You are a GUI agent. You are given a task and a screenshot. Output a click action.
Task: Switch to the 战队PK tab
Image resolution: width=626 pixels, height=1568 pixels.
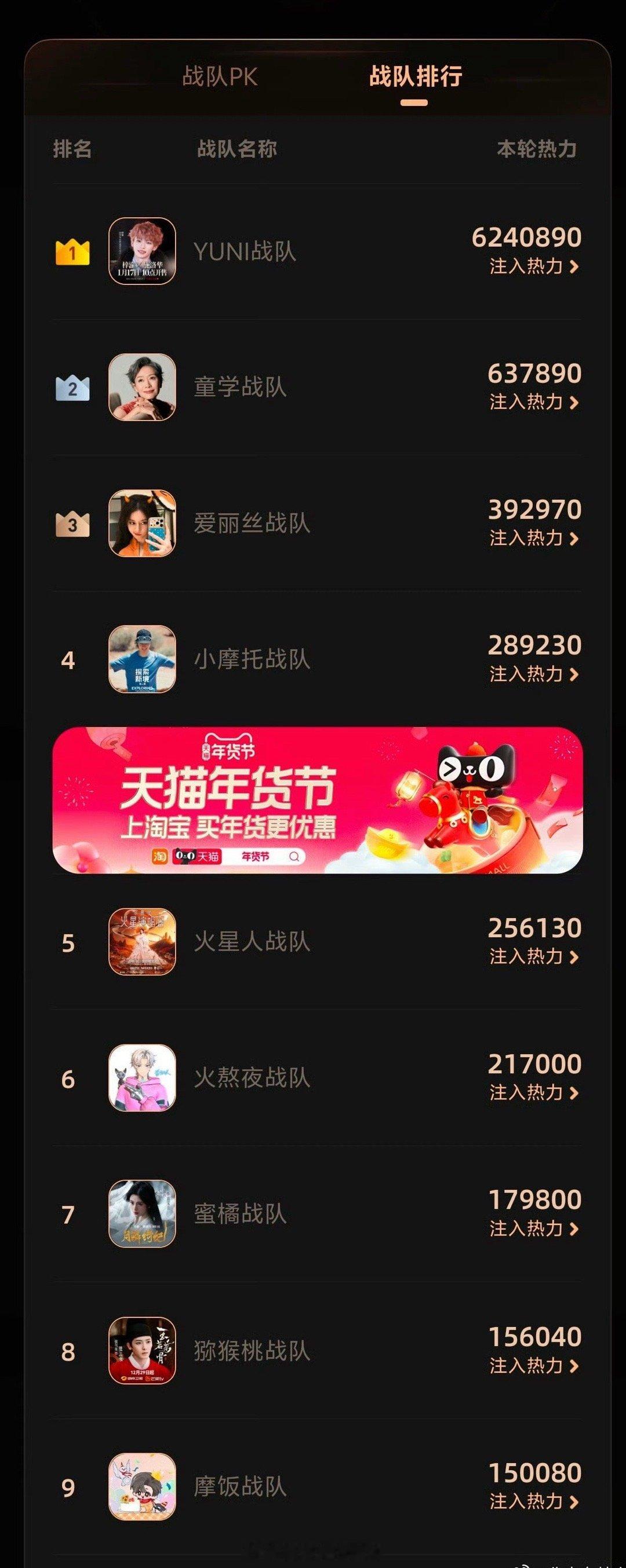[x=219, y=76]
